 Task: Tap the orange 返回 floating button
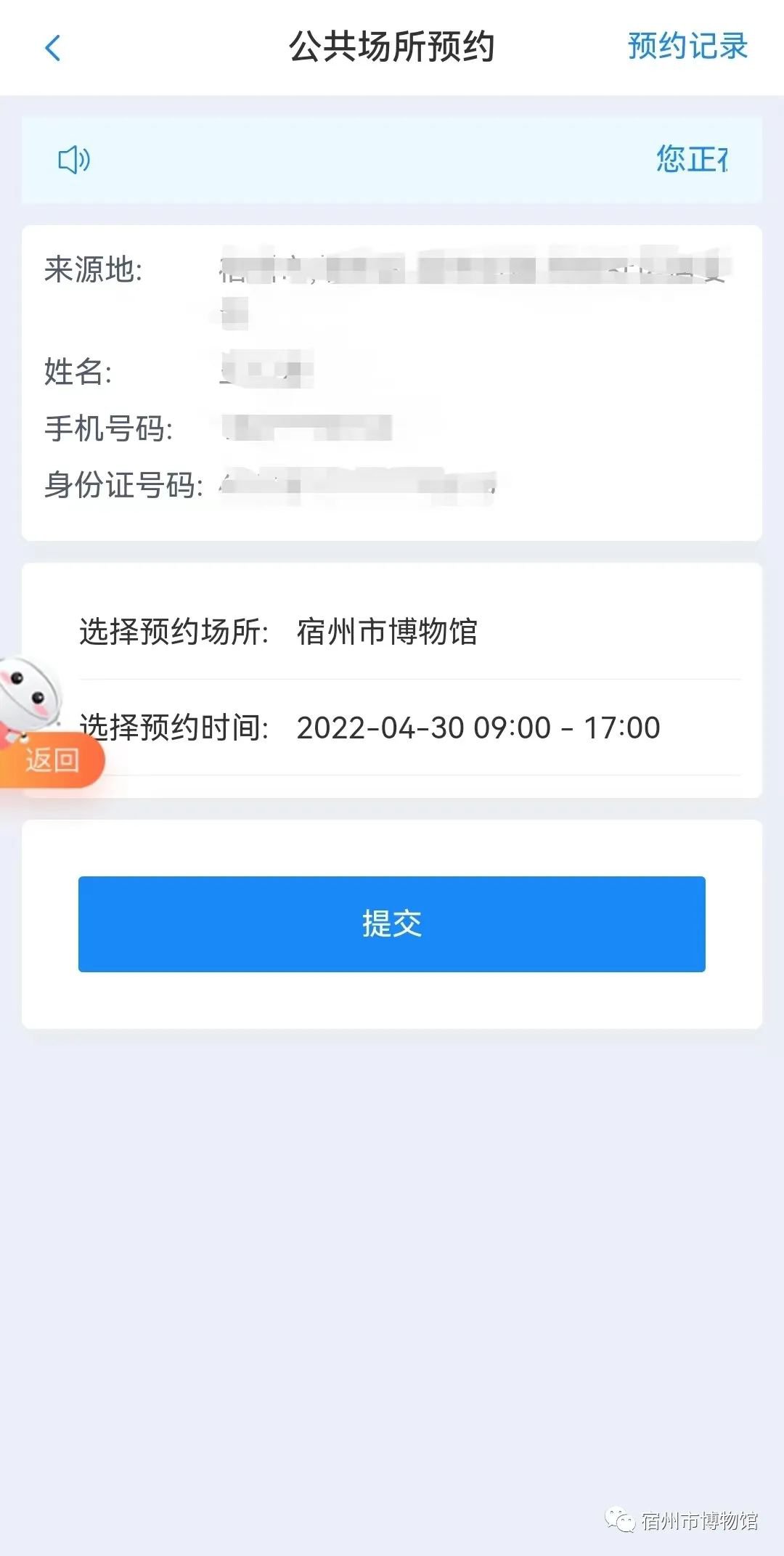pos(52,760)
